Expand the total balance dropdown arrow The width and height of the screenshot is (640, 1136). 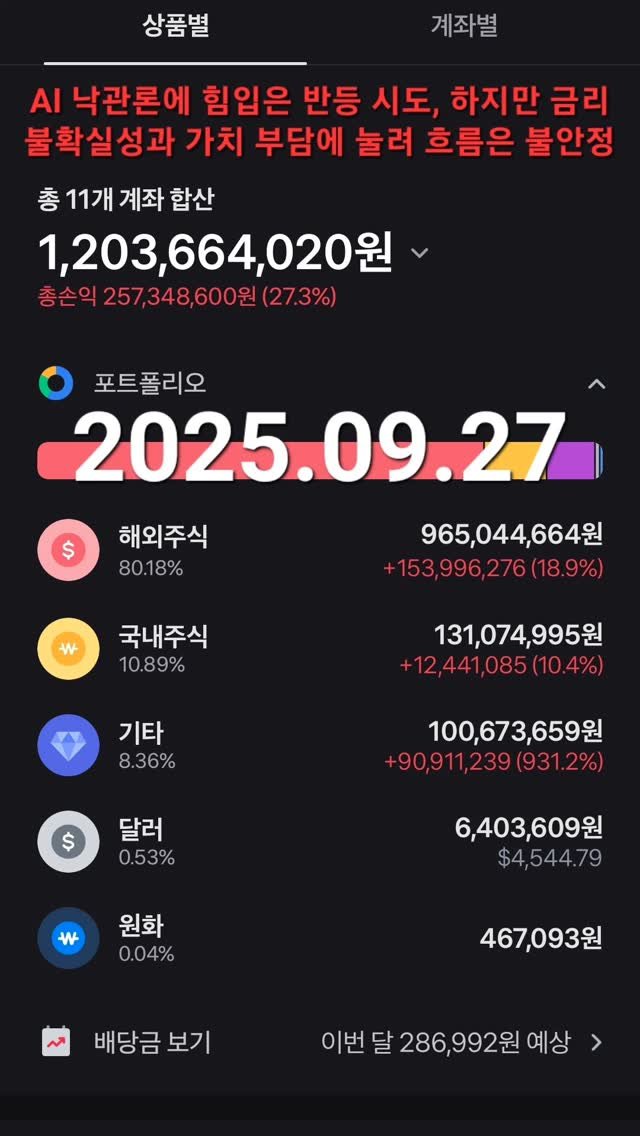420,253
